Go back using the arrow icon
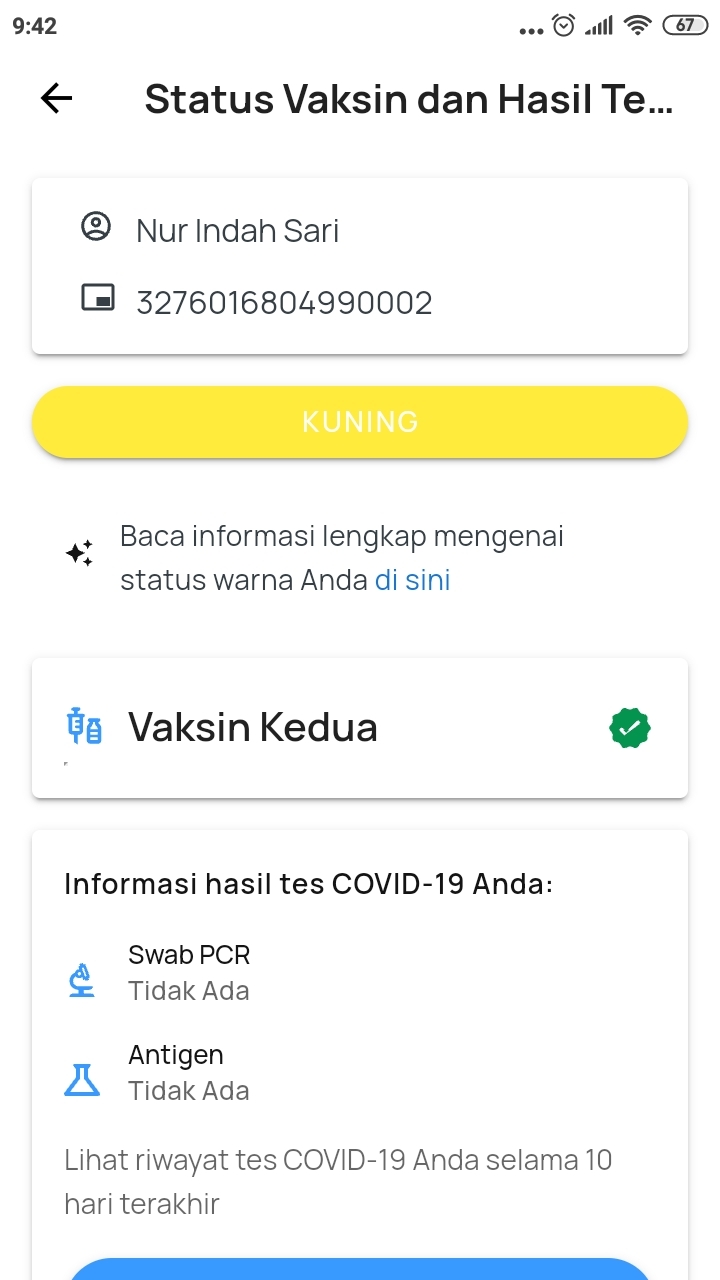720x1280 pixels. tap(57, 98)
